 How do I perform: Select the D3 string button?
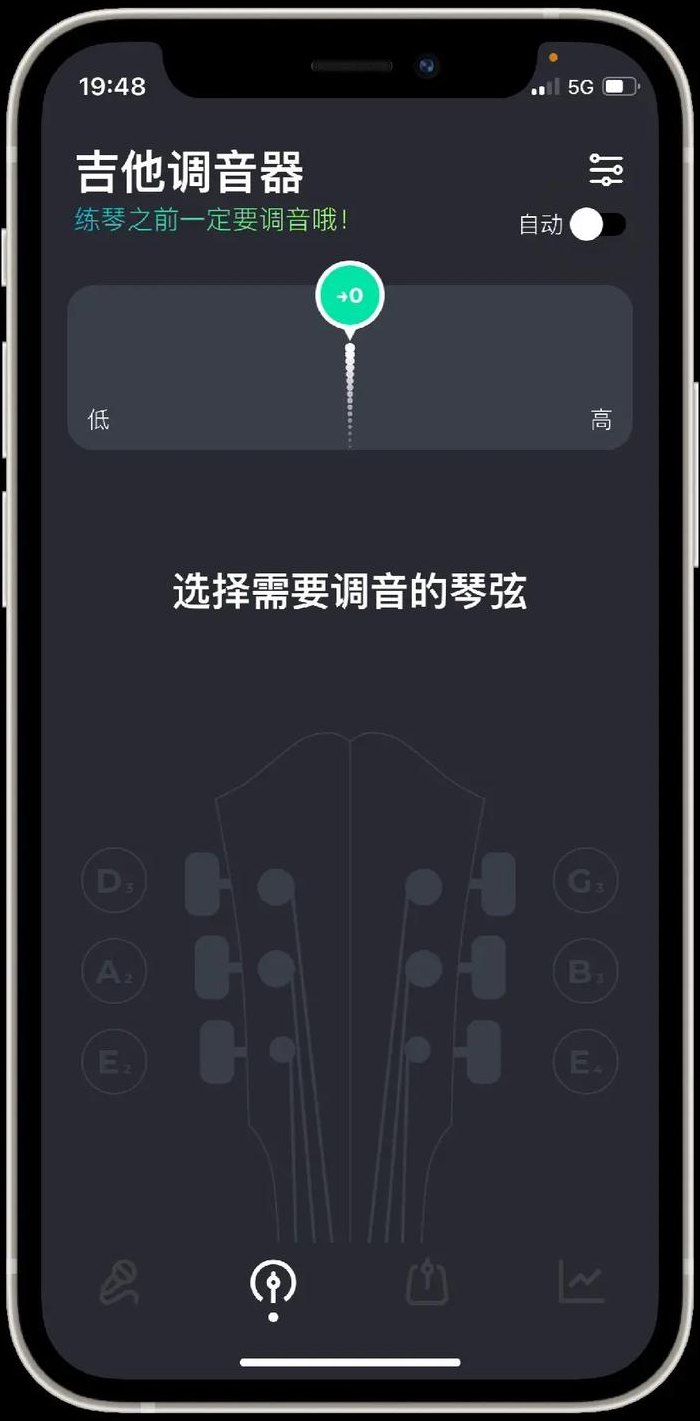pos(114,881)
